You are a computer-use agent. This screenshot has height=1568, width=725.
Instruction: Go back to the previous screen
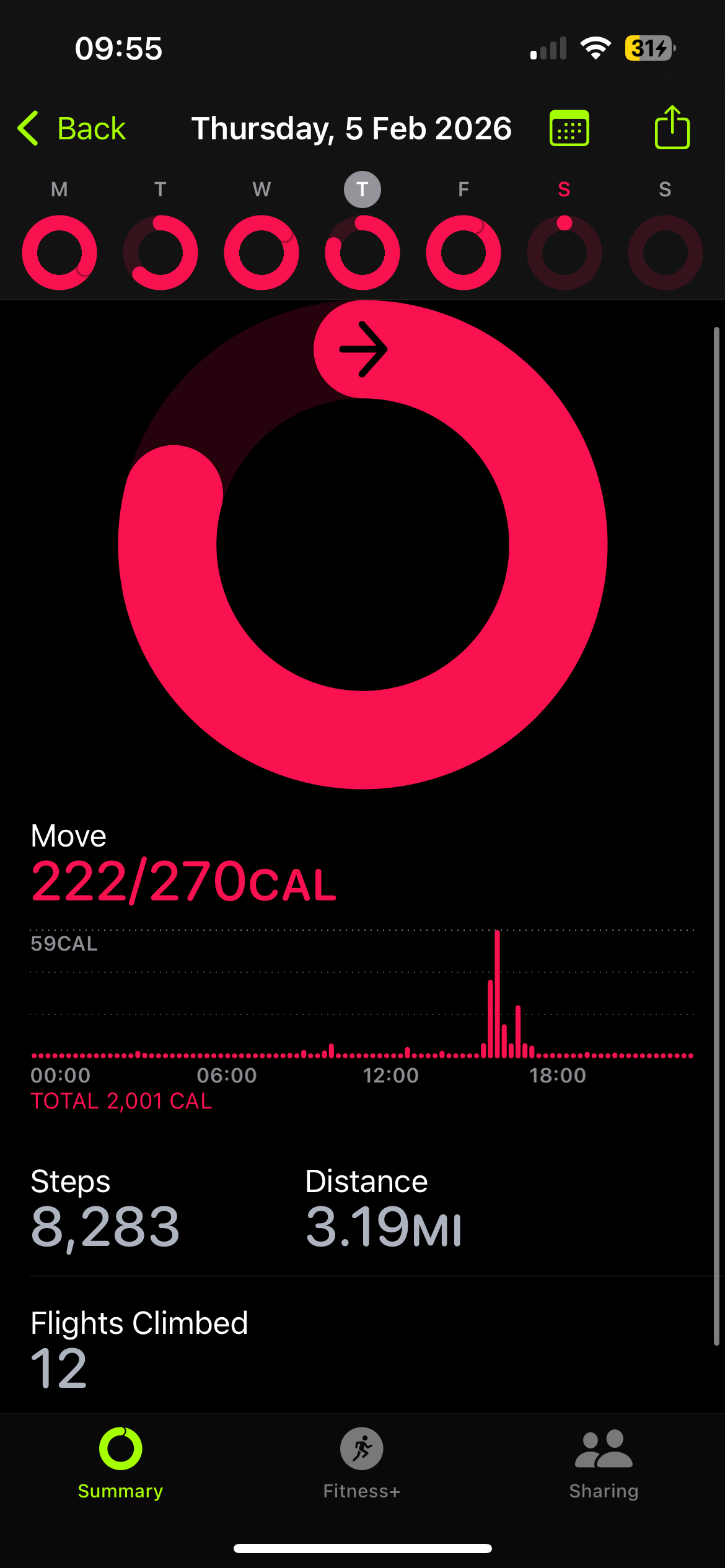point(72,129)
